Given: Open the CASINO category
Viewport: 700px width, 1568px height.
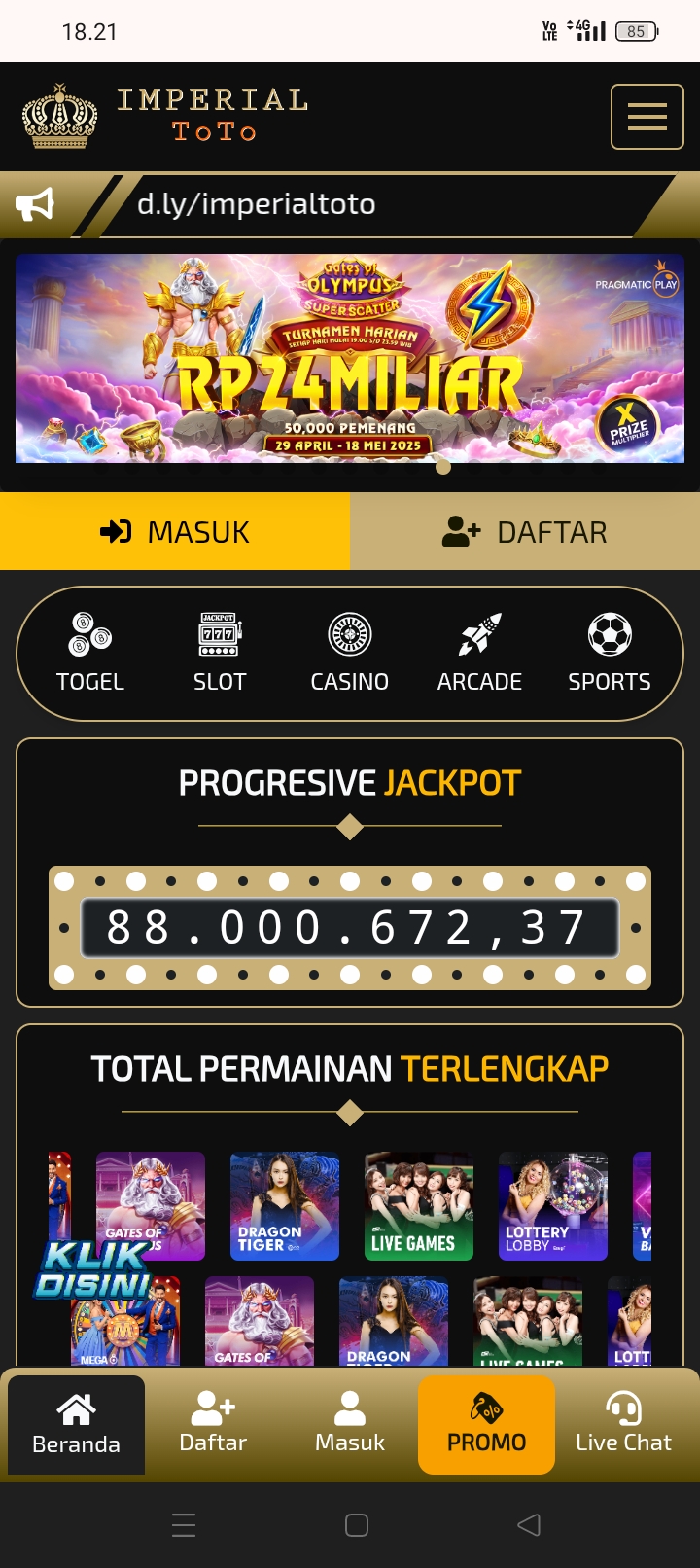Looking at the screenshot, I should [x=350, y=653].
